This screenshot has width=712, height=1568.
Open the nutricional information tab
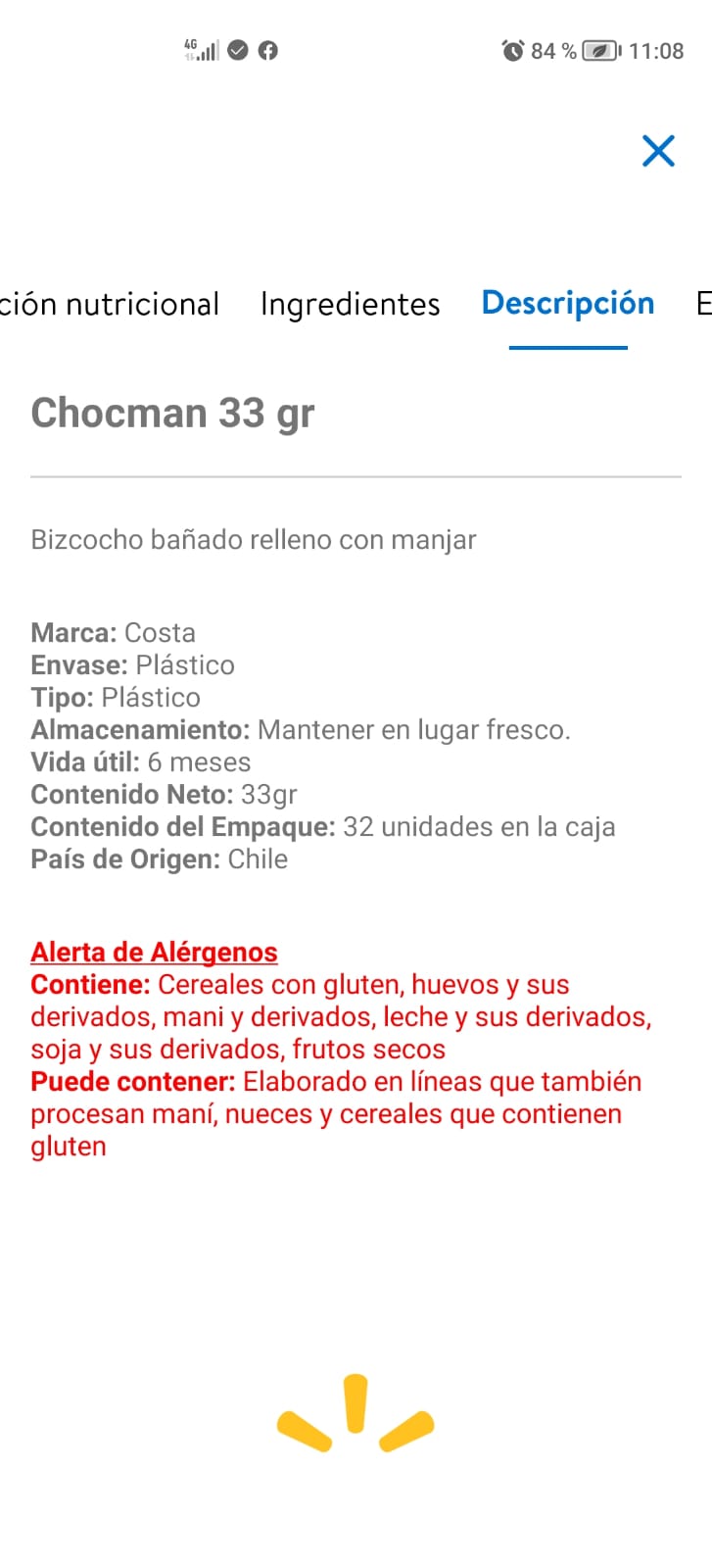pos(110,305)
